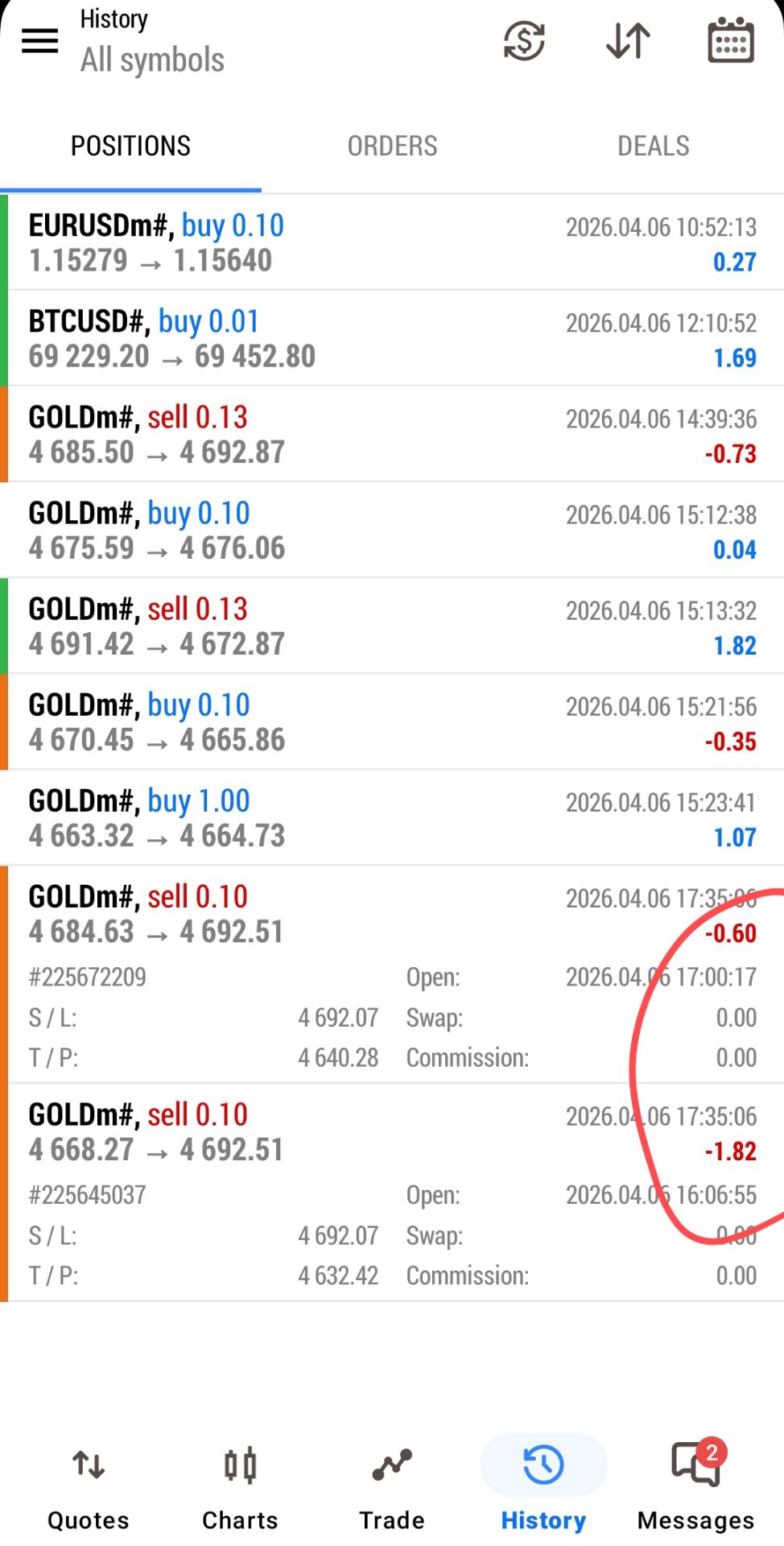This screenshot has width=784, height=1546.
Task: Collapse the GOLDm# position #225645037
Action: [x=322, y=1132]
